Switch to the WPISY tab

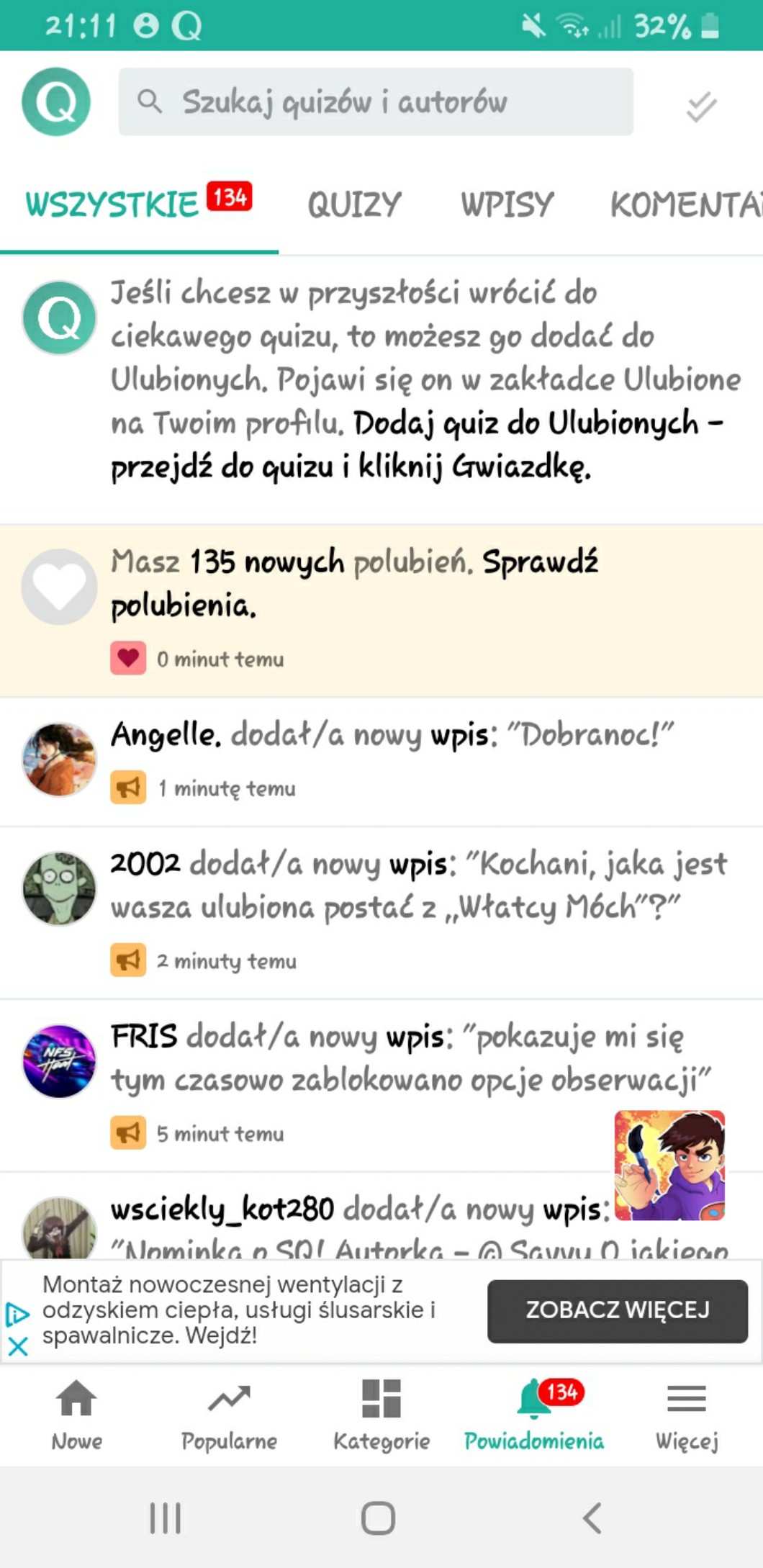[x=507, y=204]
